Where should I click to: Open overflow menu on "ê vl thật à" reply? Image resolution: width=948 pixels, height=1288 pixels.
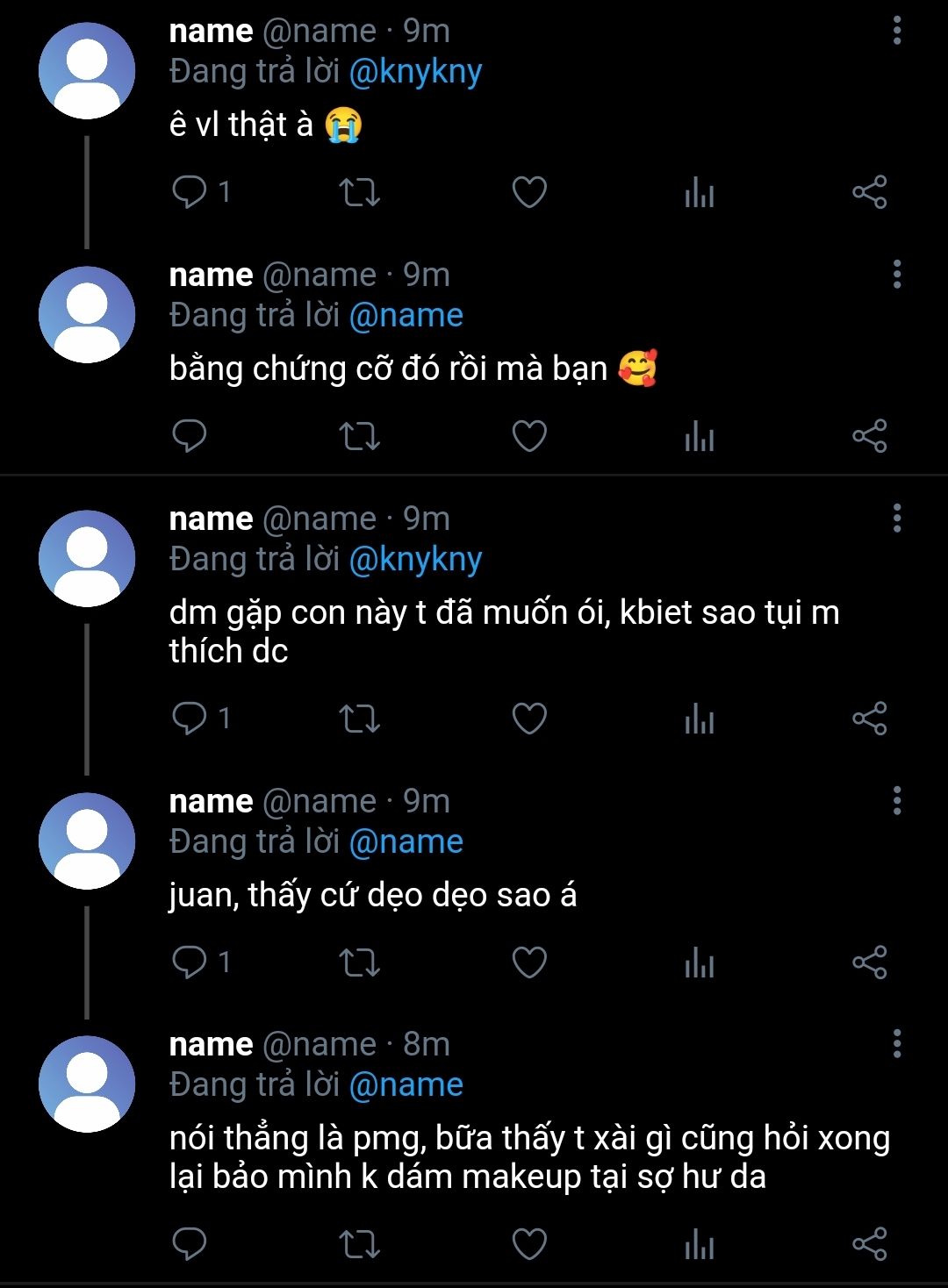tap(896, 31)
